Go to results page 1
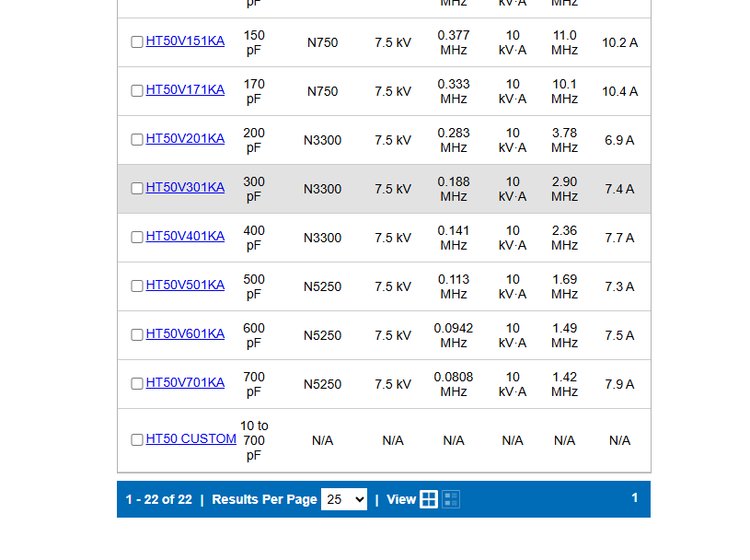The width and height of the screenshot is (750, 560). point(634,498)
